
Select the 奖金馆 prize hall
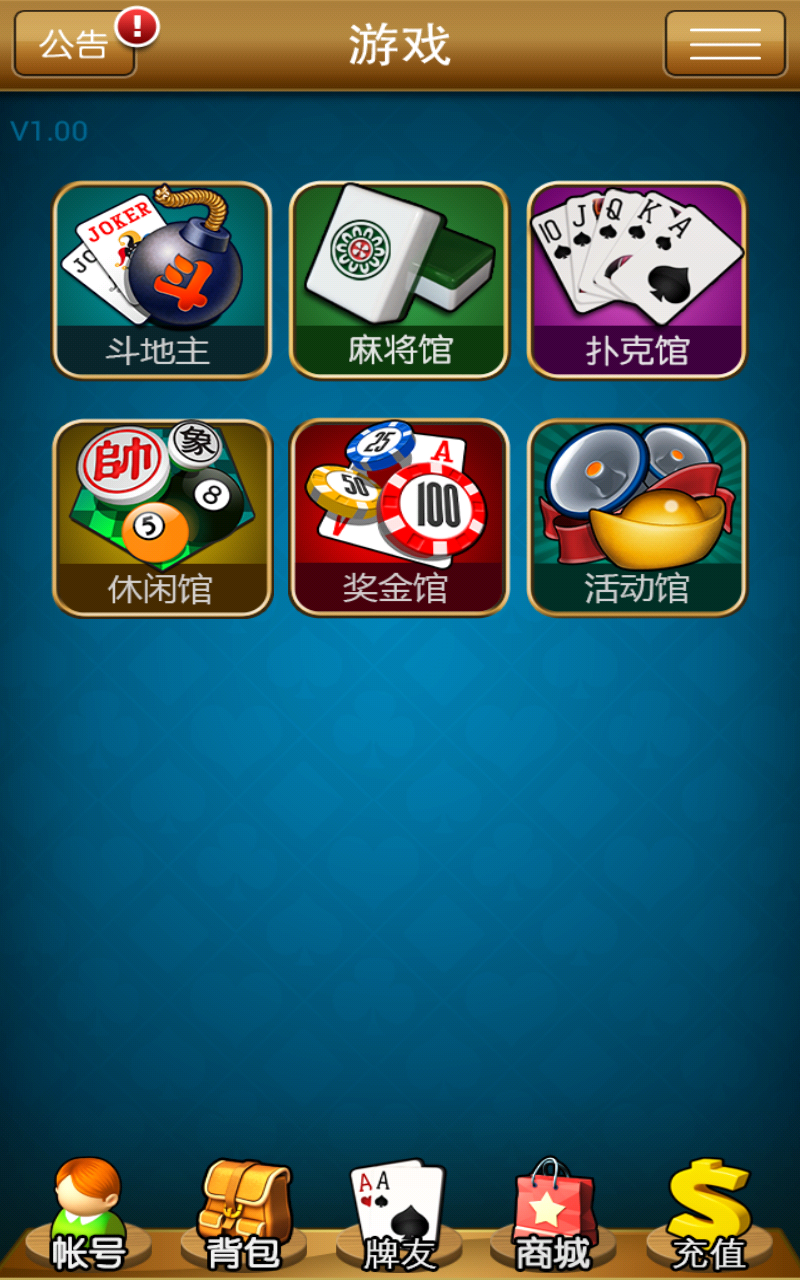pos(399,518)
